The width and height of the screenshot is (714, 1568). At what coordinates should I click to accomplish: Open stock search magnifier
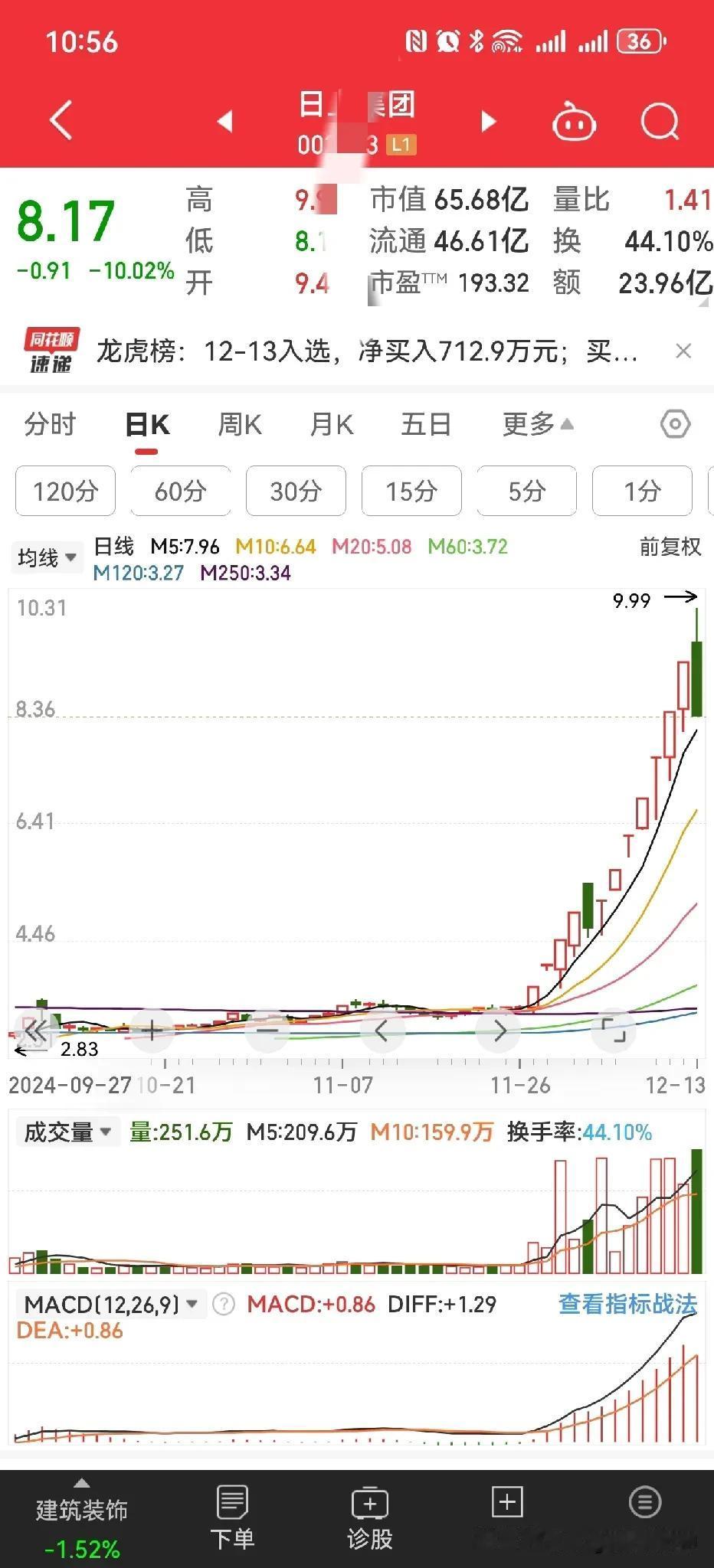pyautogui.click(x=660, y=121)
